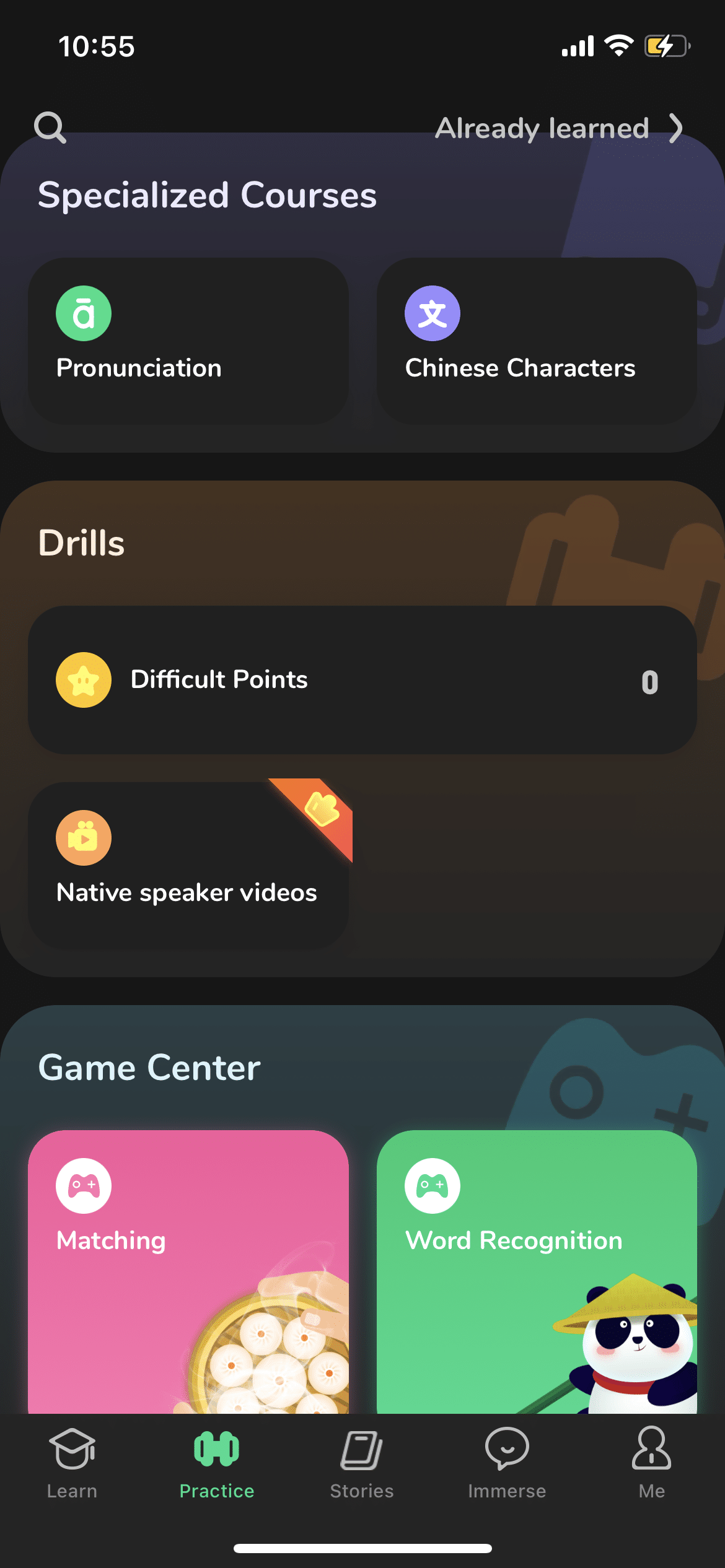Open the Difficult Points drill
This screenshot has height=1568, width=725.
tap(362, 680)
